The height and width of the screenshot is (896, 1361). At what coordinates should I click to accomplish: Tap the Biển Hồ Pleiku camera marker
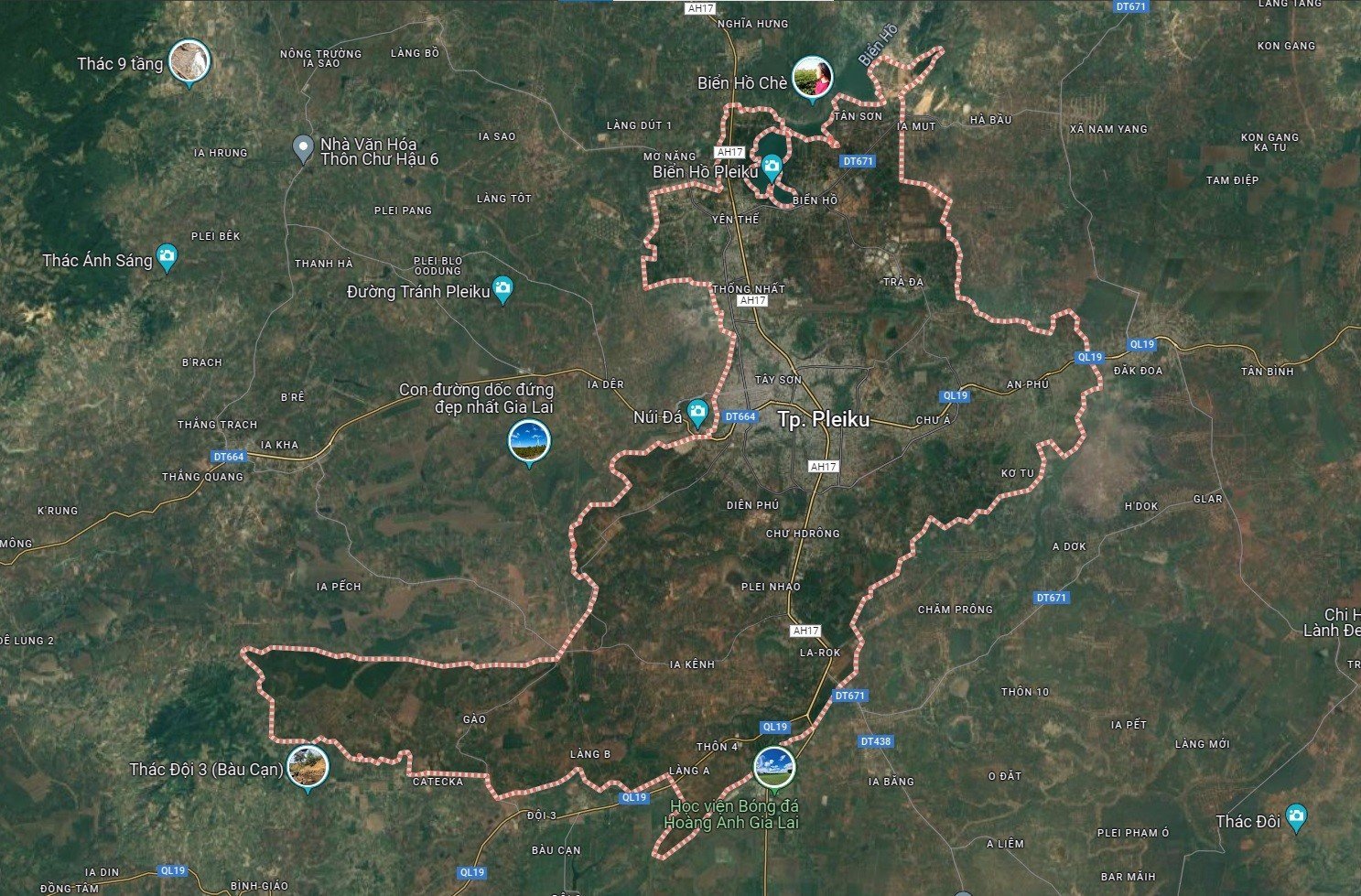pos(772,167)
